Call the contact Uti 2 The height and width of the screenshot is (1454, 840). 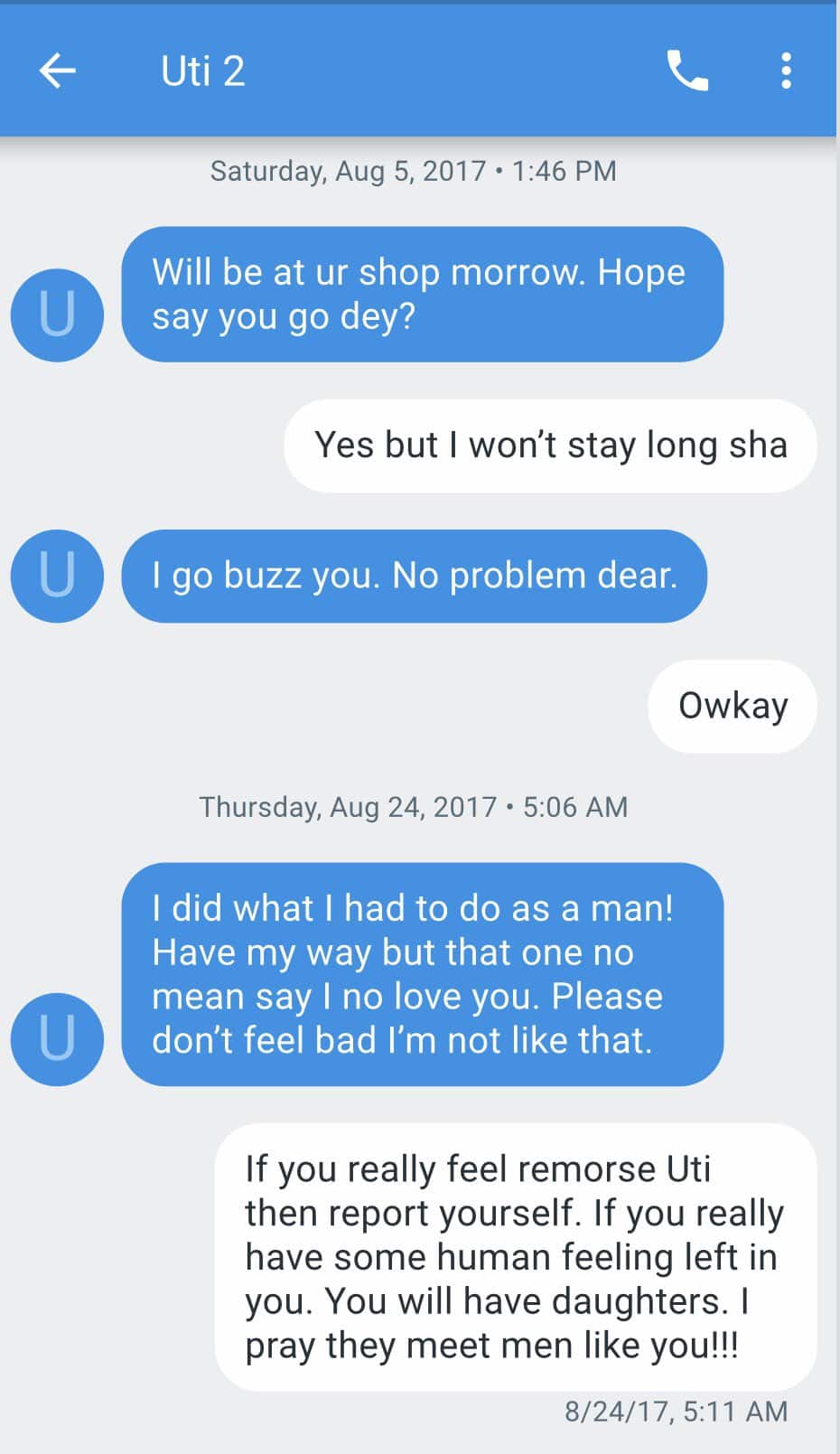[x=687, y=70]
